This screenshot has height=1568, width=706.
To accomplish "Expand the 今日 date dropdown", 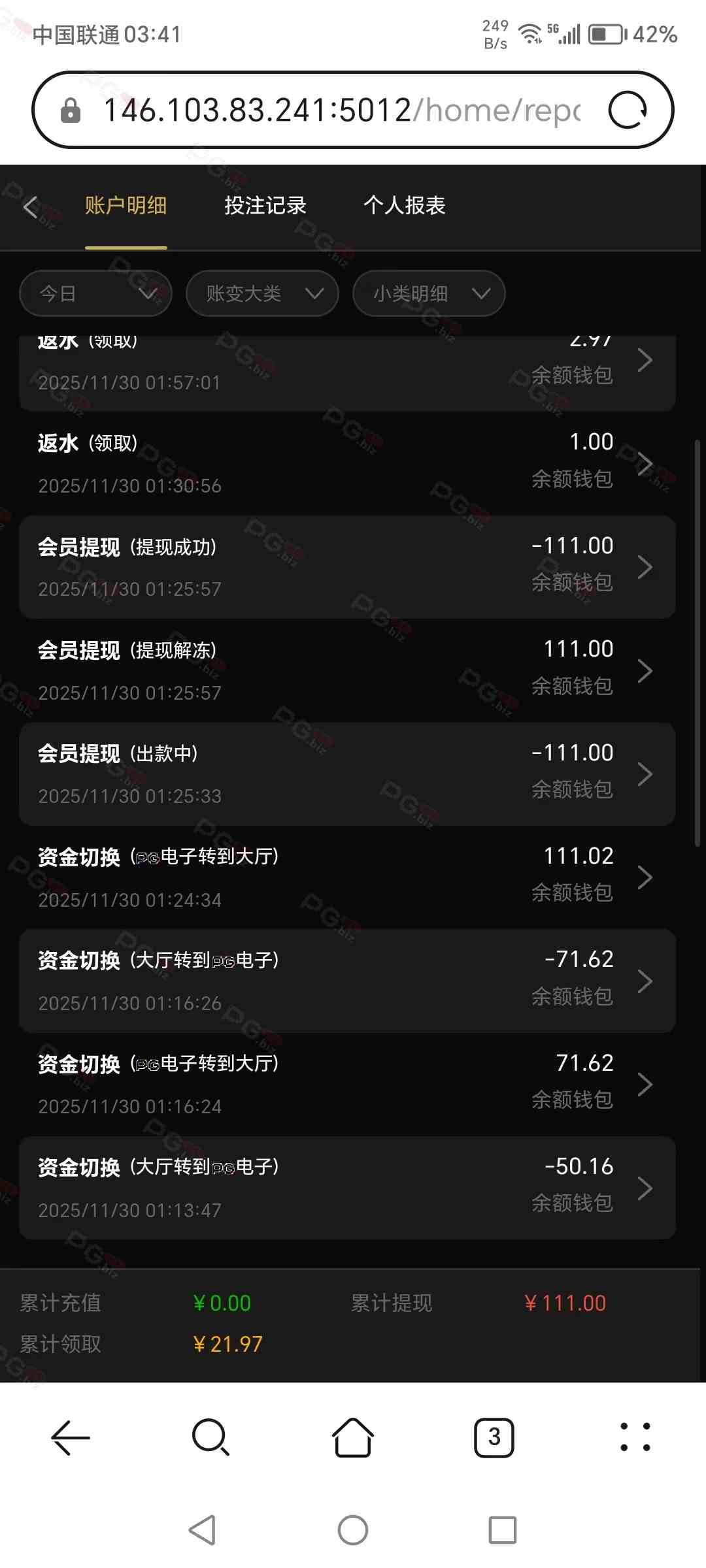I will 95,293.
